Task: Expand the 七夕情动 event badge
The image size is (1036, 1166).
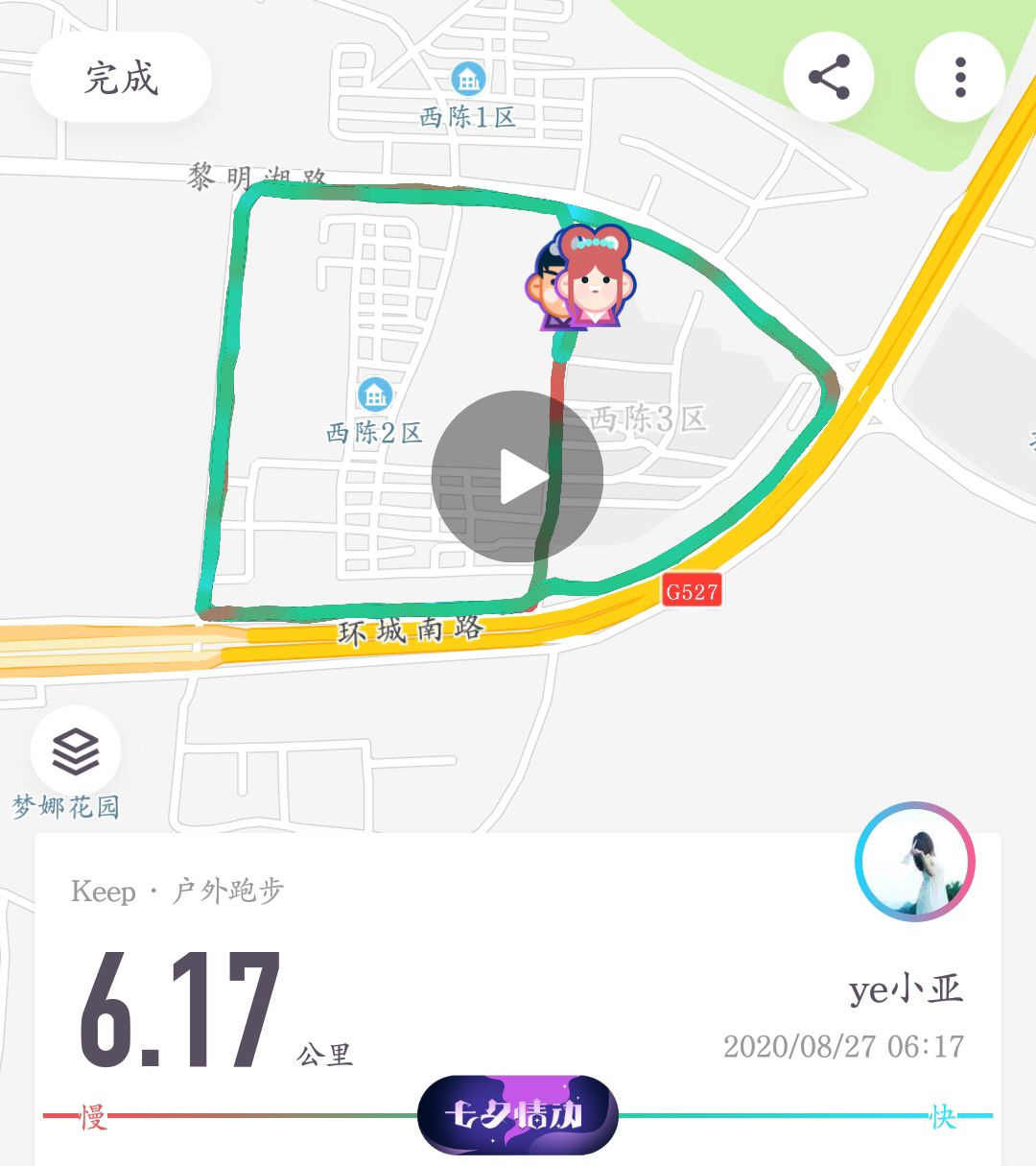Action: [x=517, y=1113]
